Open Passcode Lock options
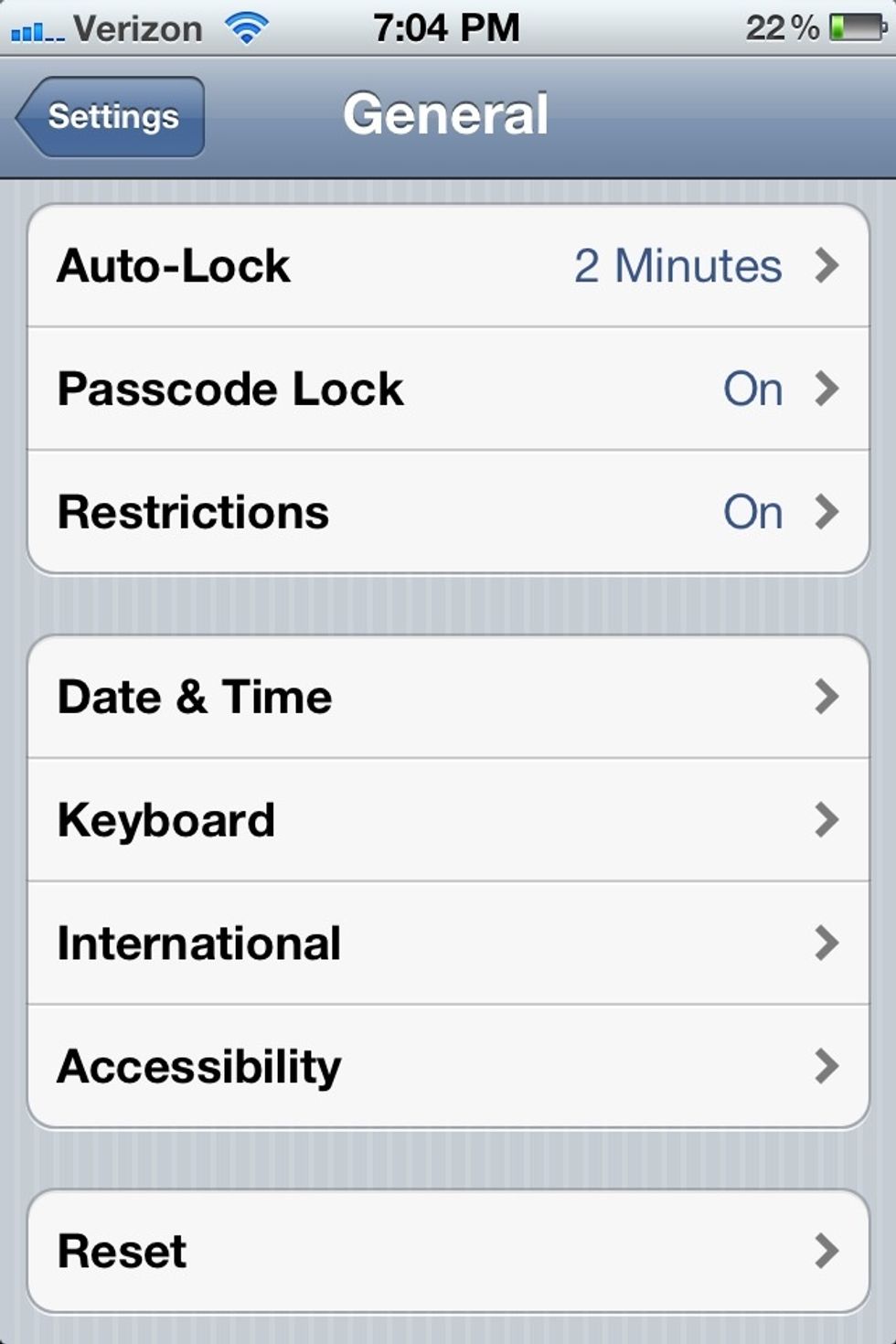896x1344 pixels. pyautogui.click(x=448, y=389)
